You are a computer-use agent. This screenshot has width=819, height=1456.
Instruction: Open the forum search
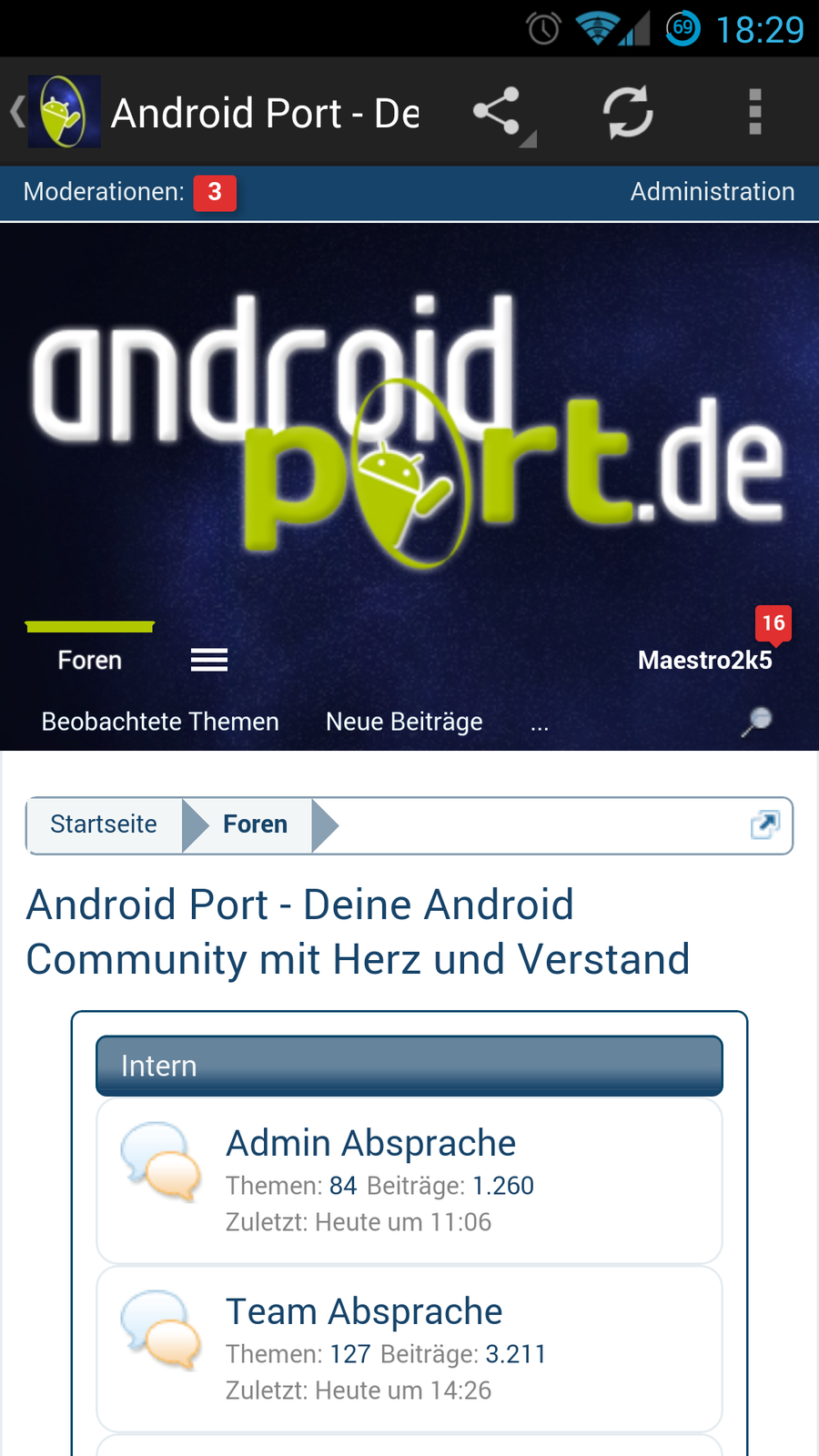[x=756, y=722]
